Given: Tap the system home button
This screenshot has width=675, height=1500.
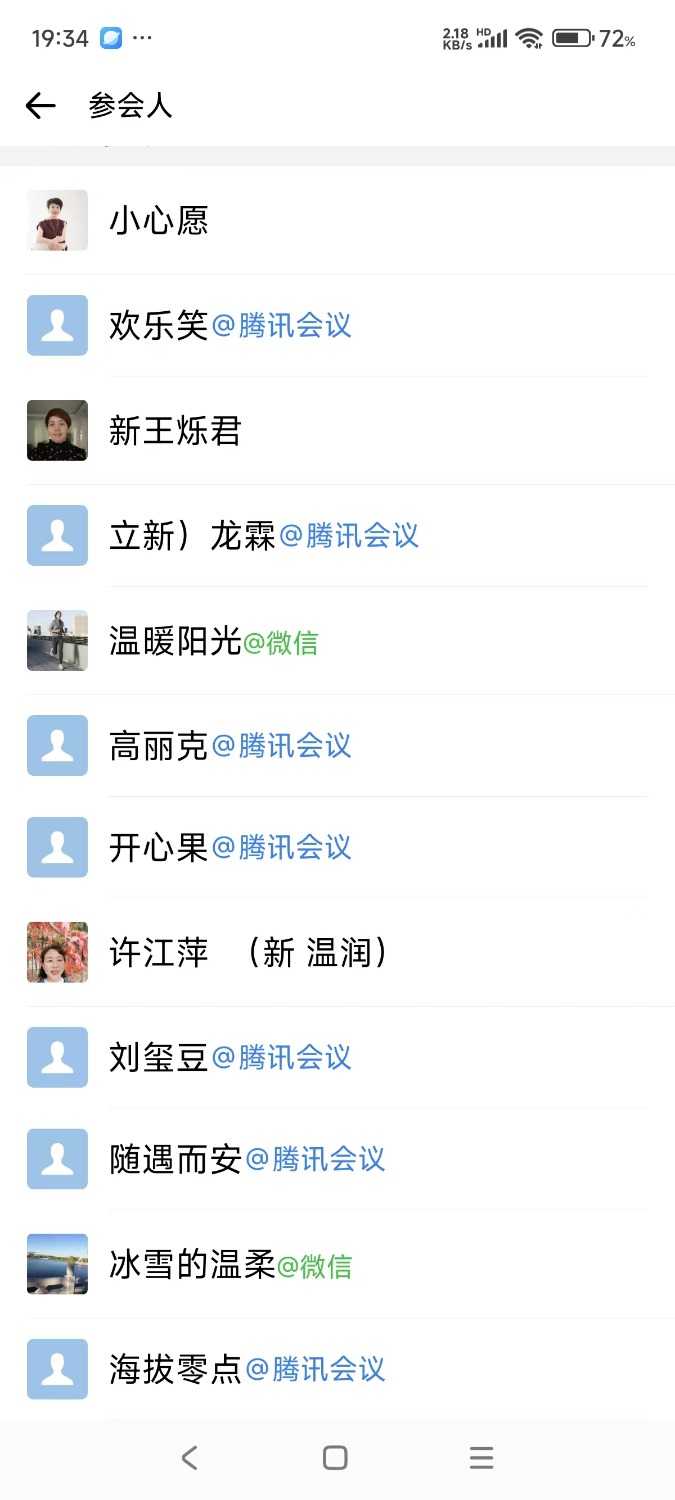Looking at the screenshot, I should 335,1458.
